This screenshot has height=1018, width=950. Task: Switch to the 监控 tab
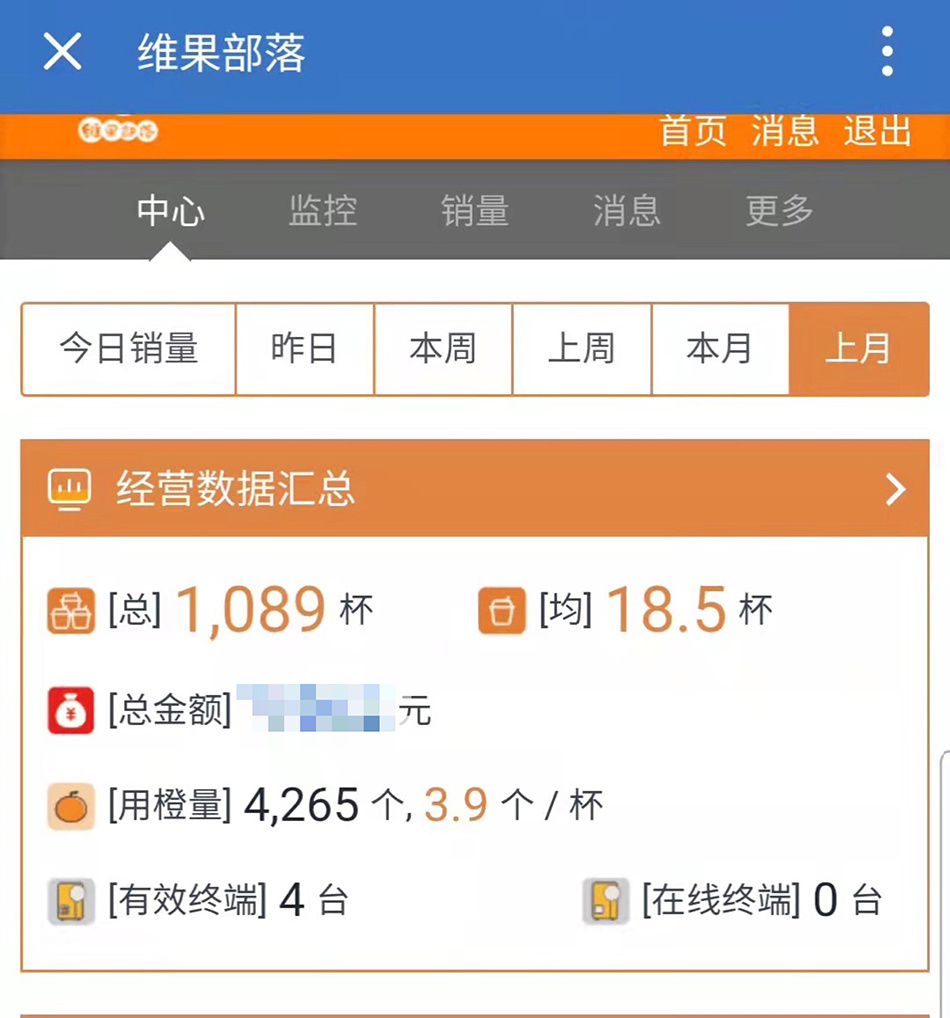click(323, 211)
